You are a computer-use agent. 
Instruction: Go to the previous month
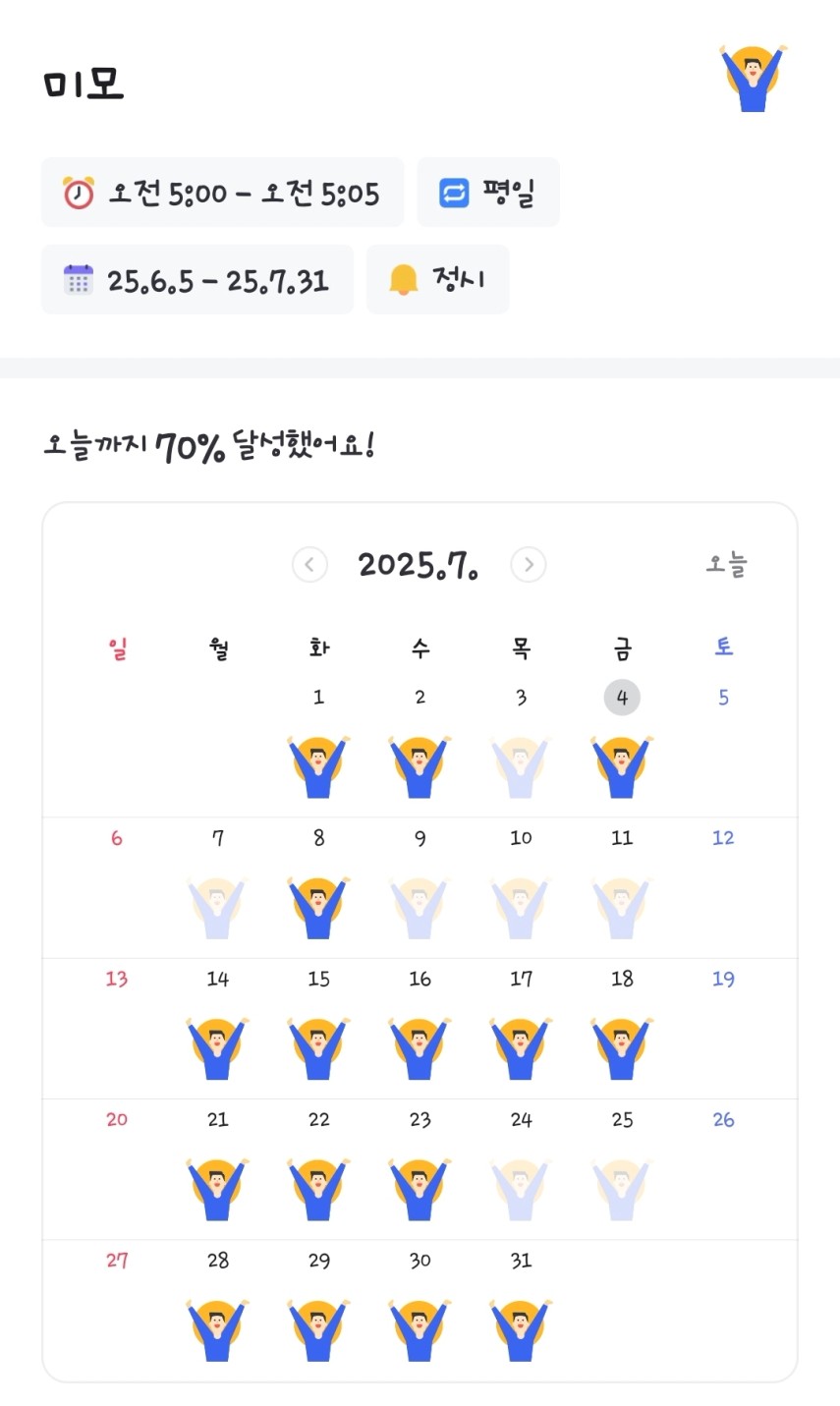click(x=309, y=565)
